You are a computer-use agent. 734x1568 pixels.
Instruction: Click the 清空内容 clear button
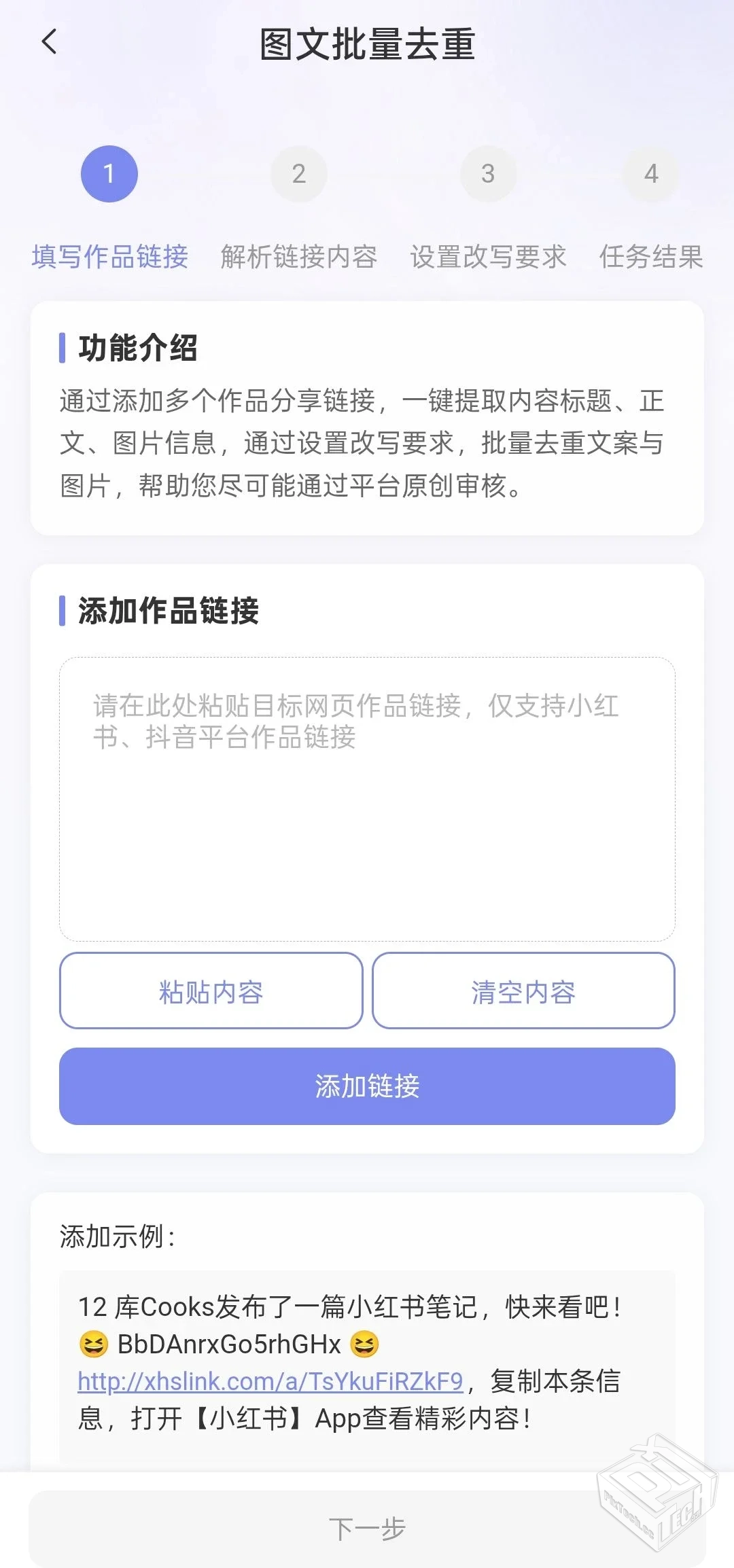(523, 991)
